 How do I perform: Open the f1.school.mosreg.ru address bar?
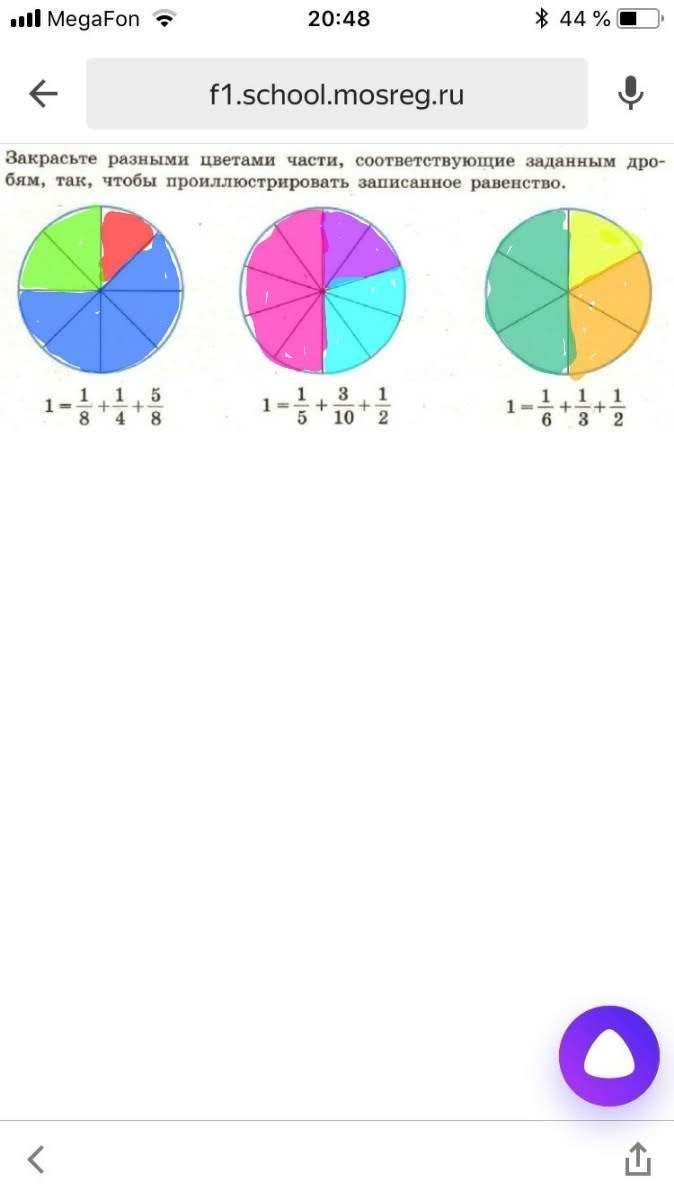tap(336, 95)
